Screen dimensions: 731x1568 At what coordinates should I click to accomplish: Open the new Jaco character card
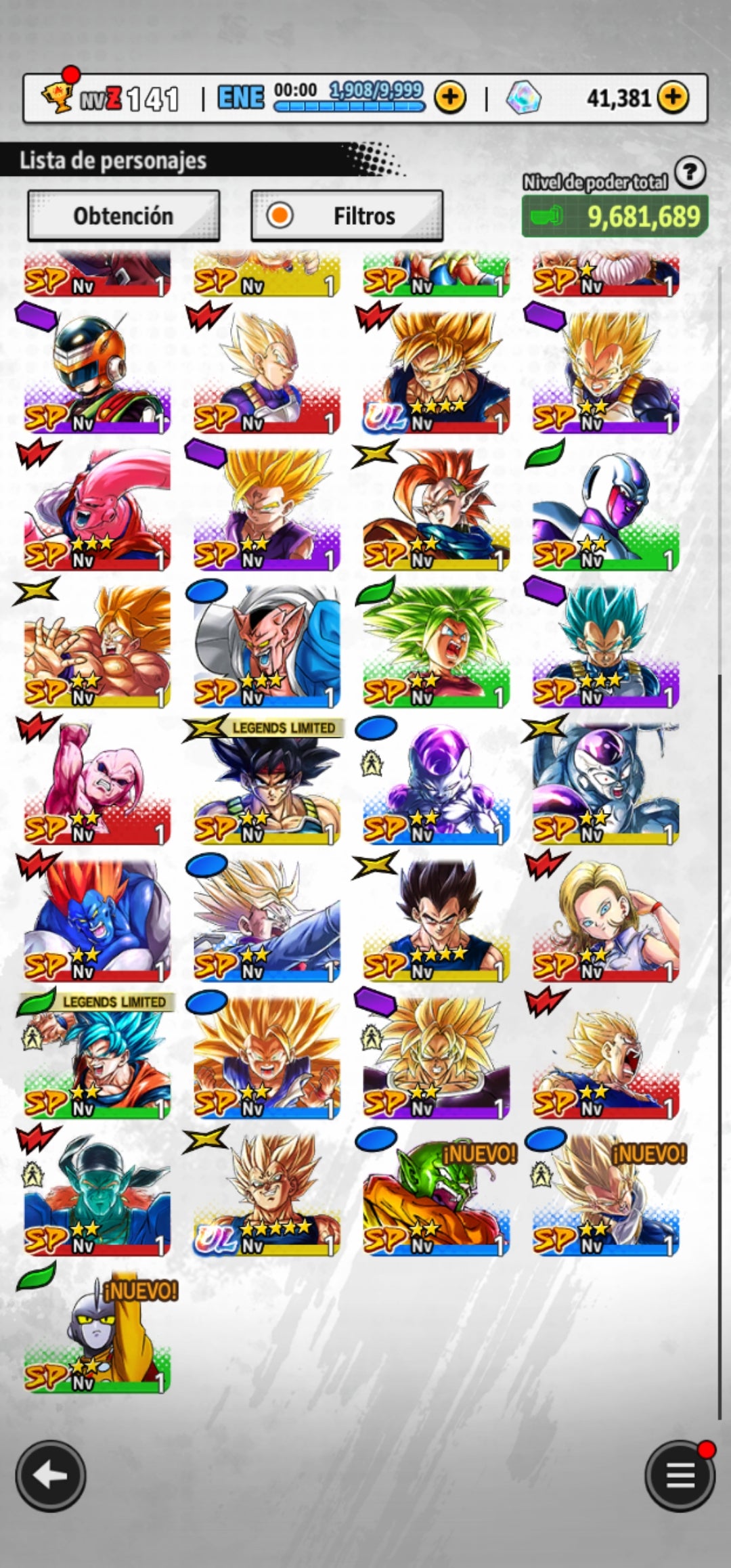coord(97,1330)
